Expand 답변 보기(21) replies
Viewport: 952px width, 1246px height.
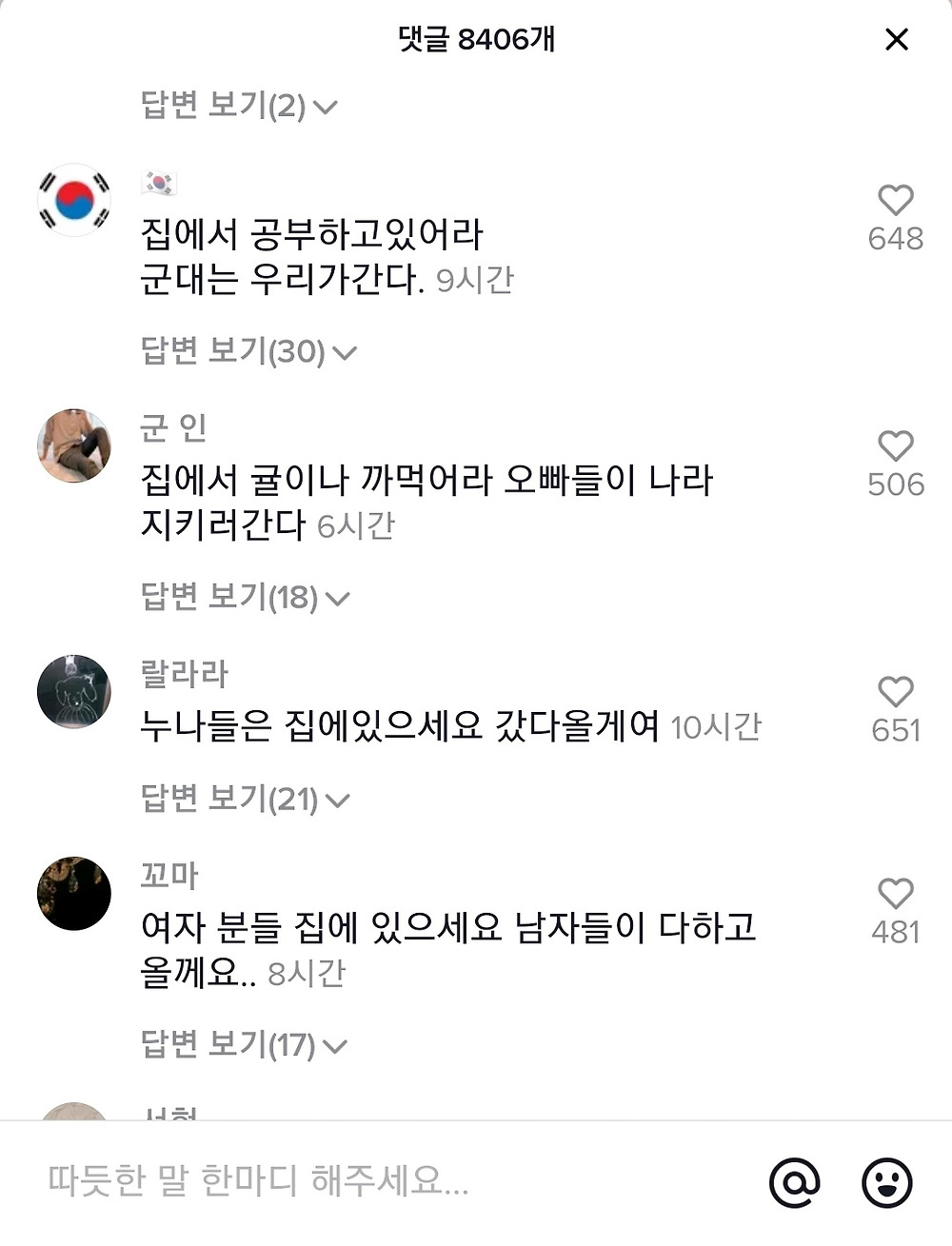(x=245, y=799)
